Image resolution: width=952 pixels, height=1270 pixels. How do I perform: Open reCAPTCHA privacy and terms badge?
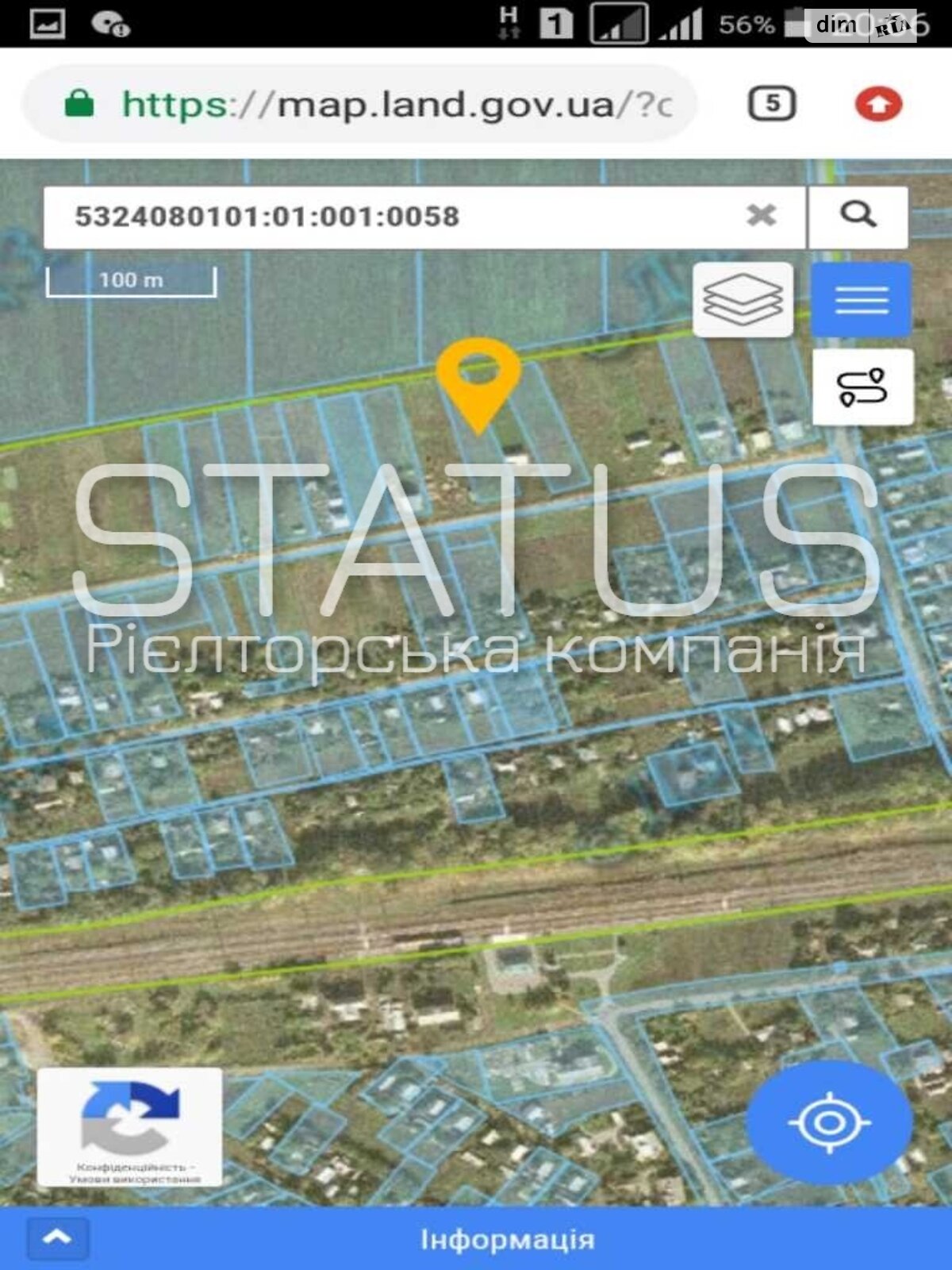tap(129, 1127)
